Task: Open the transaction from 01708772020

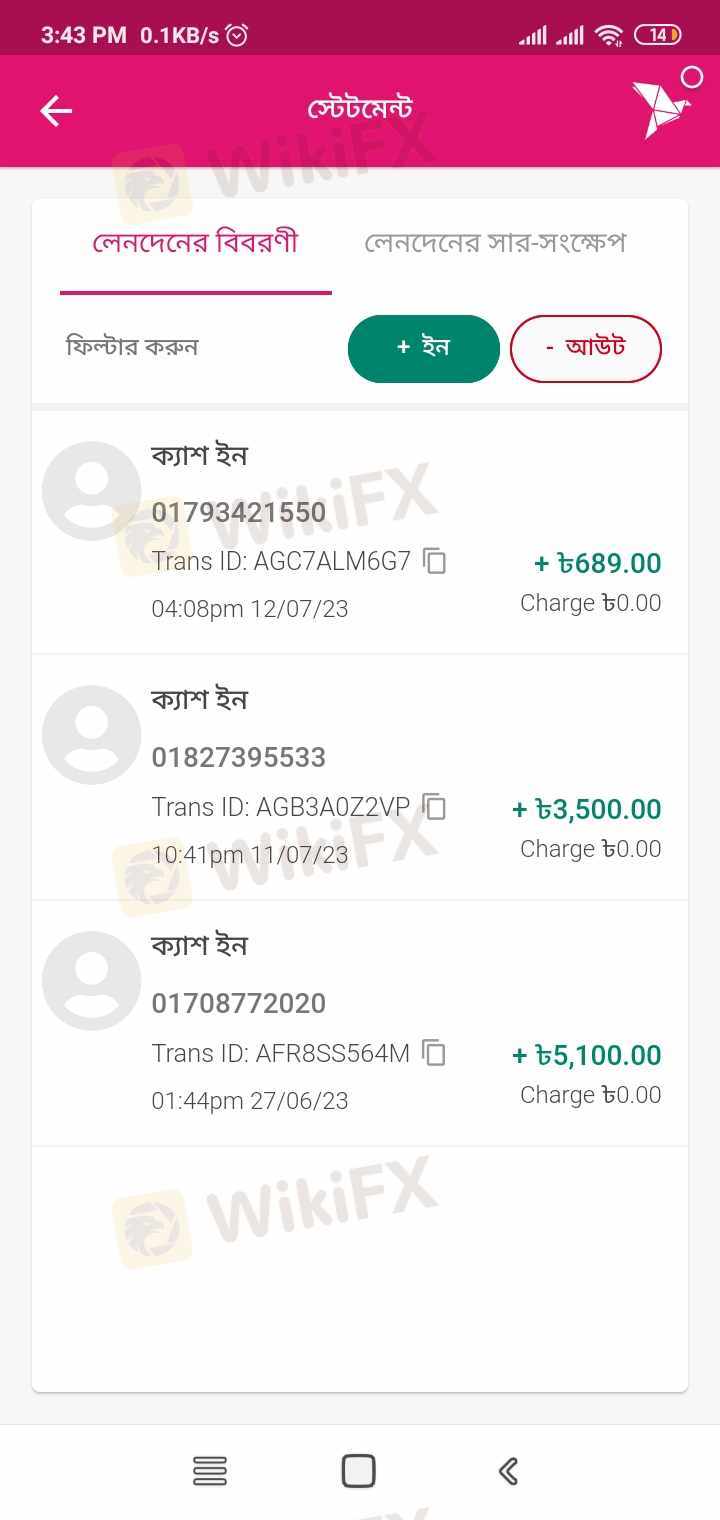Action: click(x=360, y=1024)
